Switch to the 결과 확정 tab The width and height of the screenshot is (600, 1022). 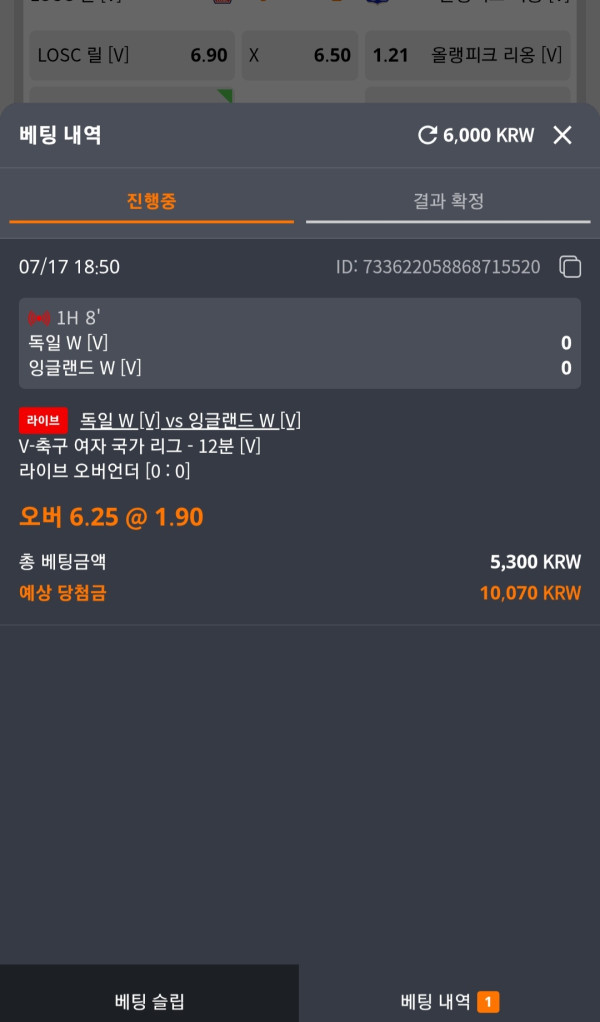coord(448,201)
